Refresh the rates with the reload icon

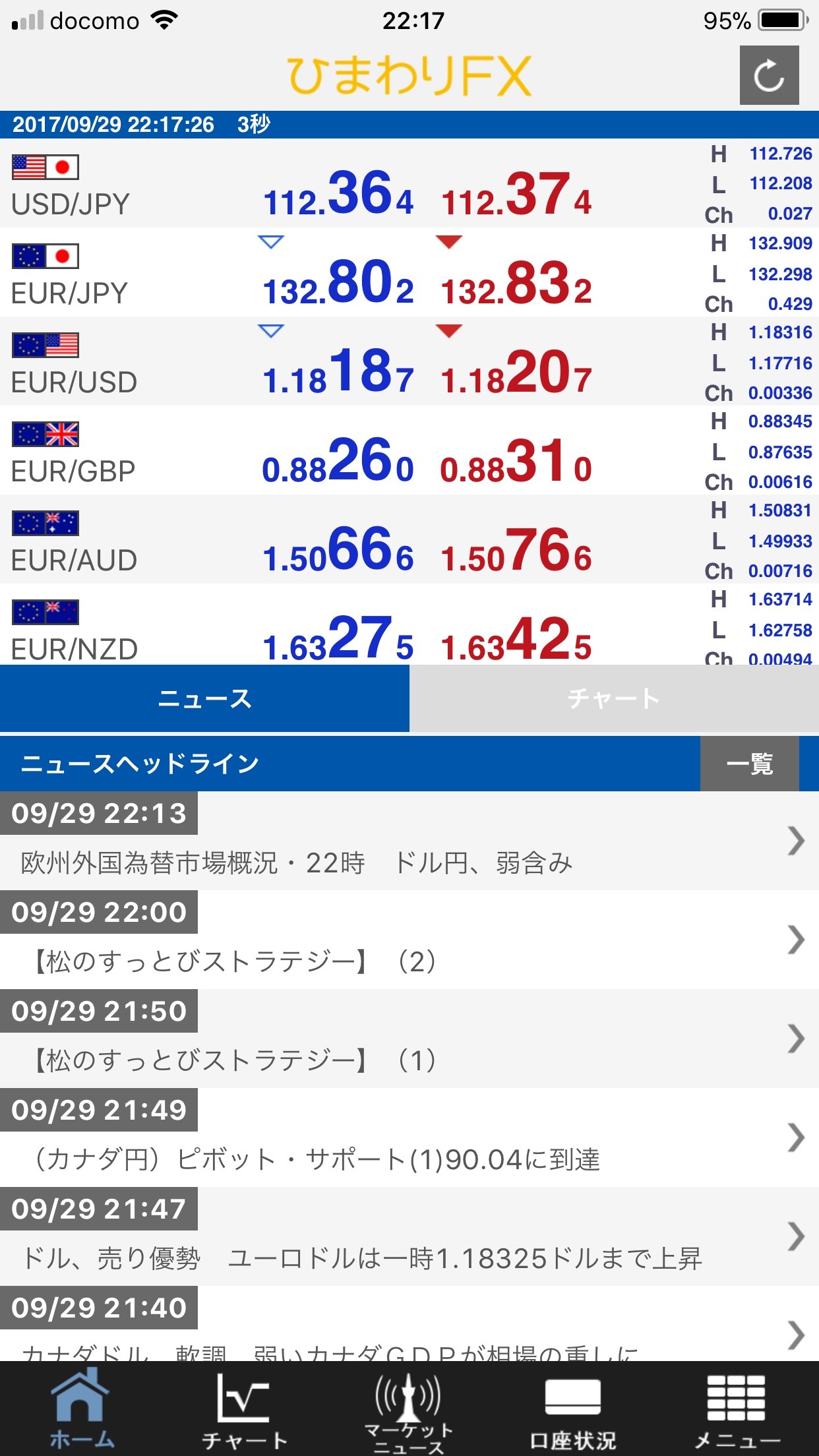769,75
